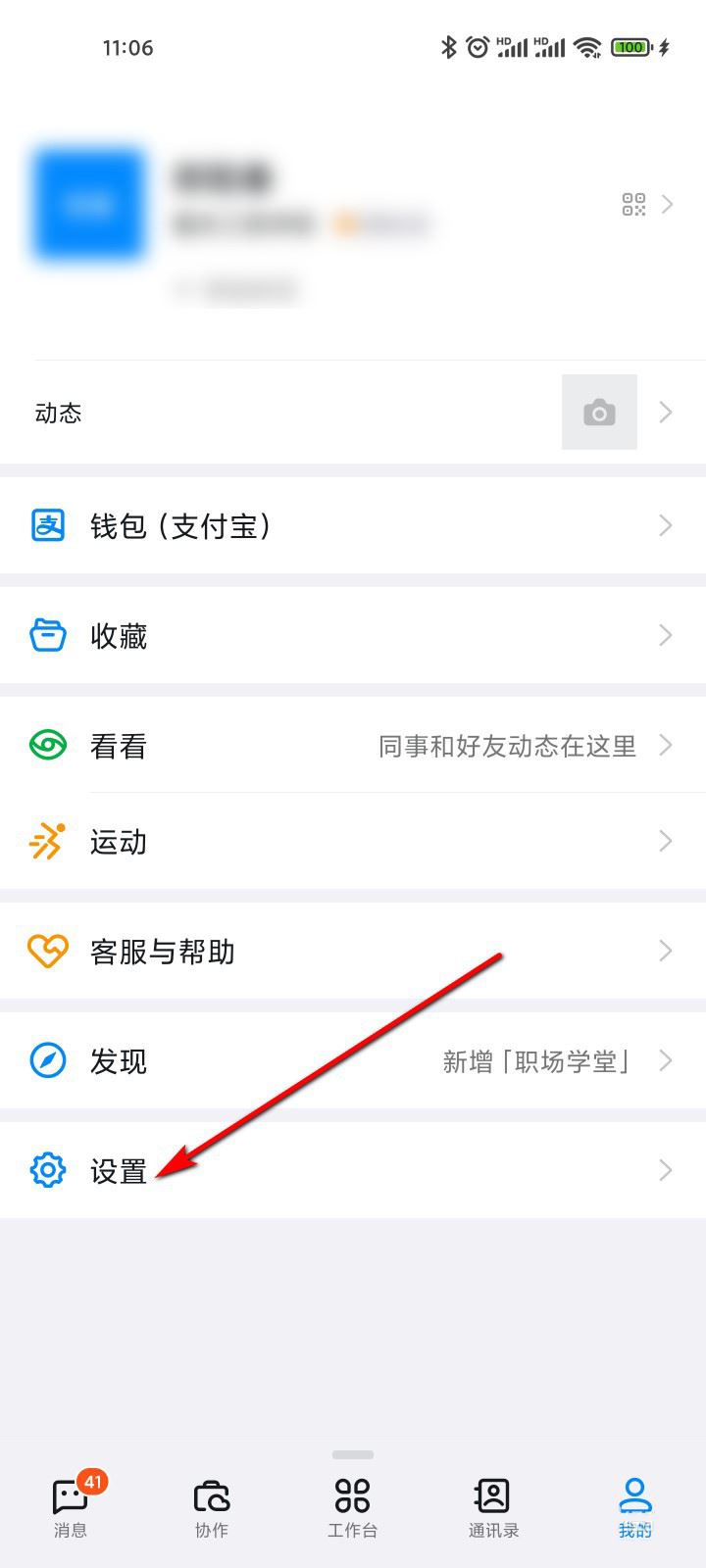Select the 我的 tab
Screen dimensions: 706x1568
(634, 1507)
